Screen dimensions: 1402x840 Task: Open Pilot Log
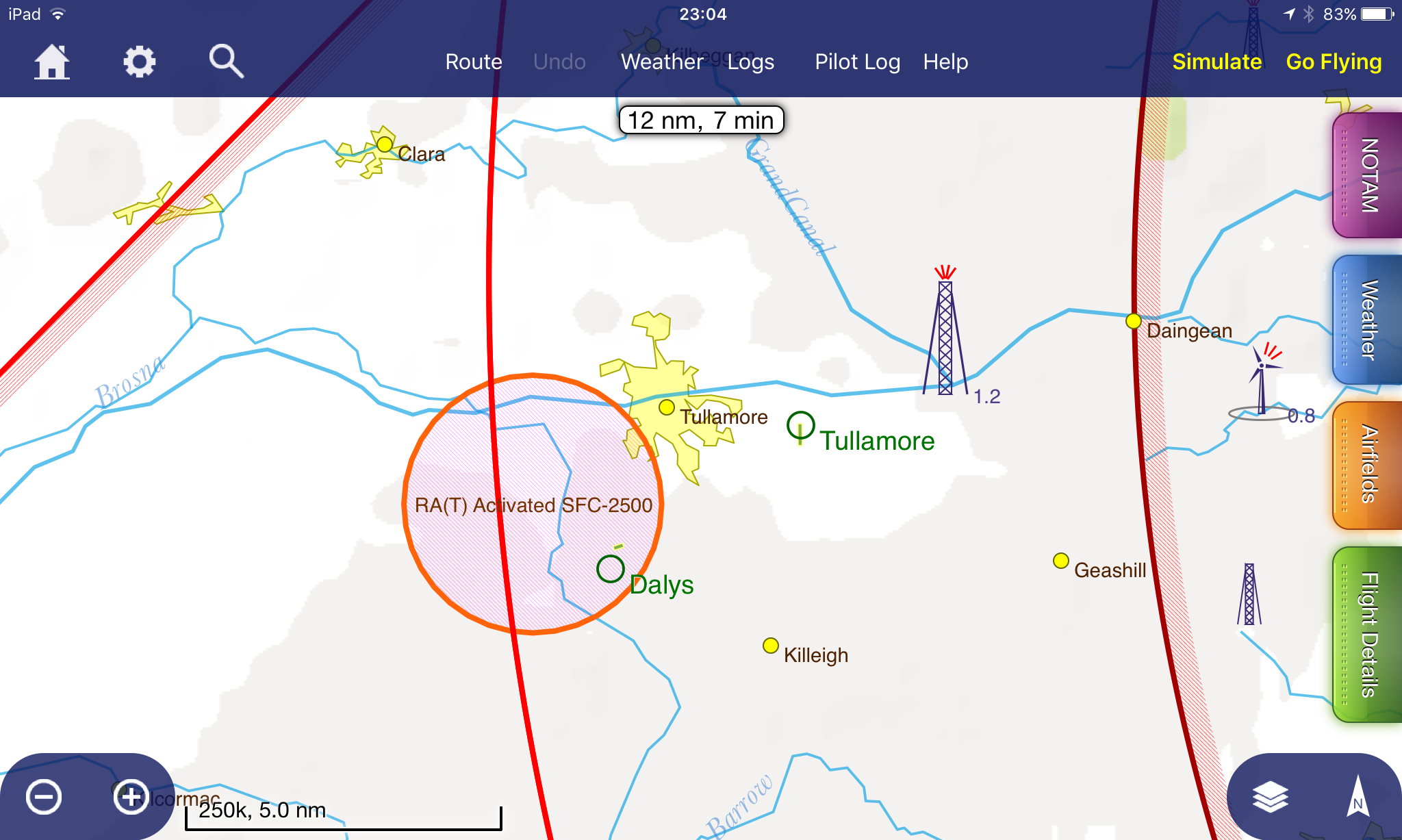pyautogui.click(x=857, y=62)
